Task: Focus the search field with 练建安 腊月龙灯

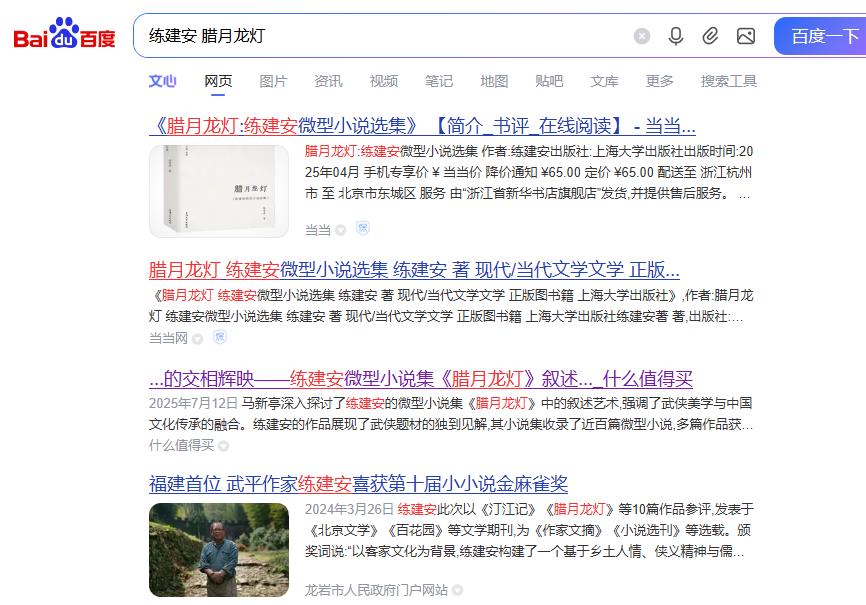Action: [x=380, y=36]
